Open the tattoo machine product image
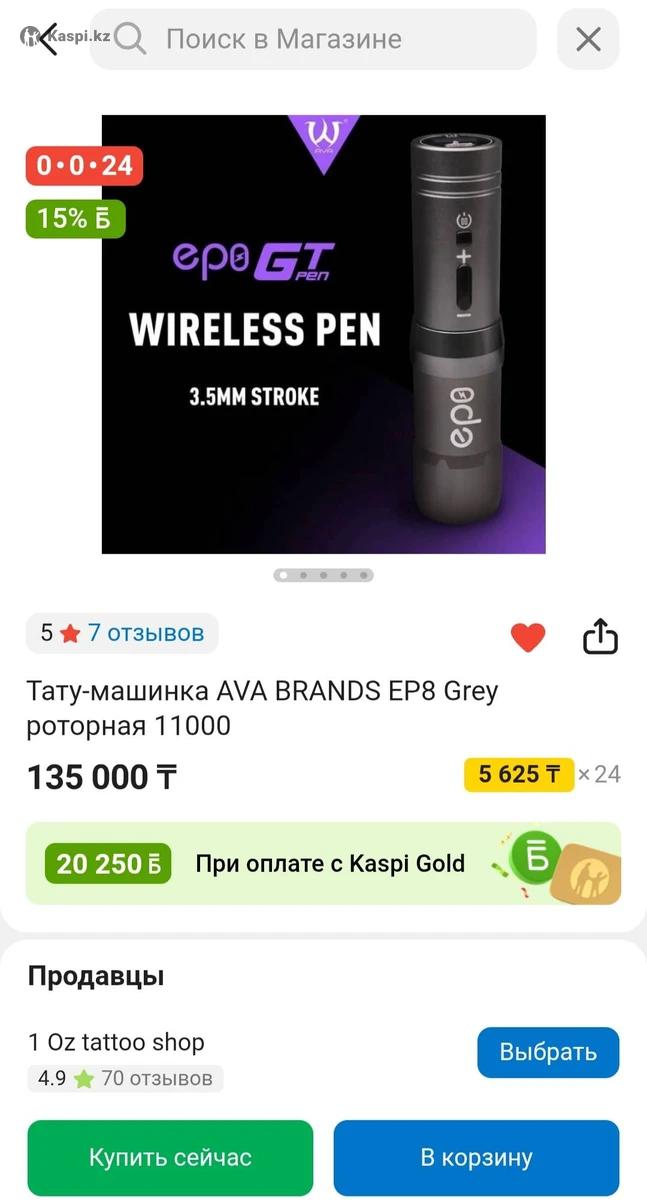 323,334
